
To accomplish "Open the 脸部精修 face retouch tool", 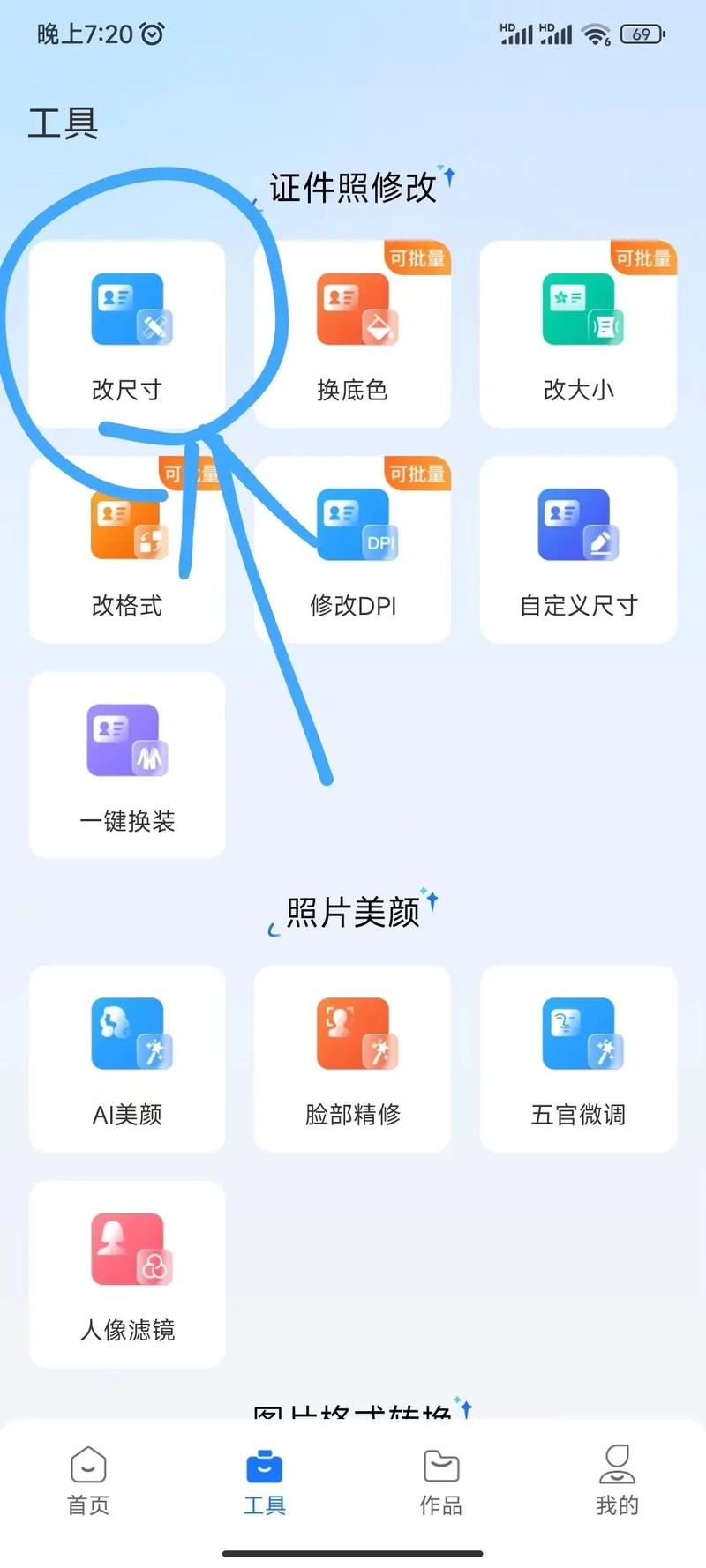I will [352, 1058].
